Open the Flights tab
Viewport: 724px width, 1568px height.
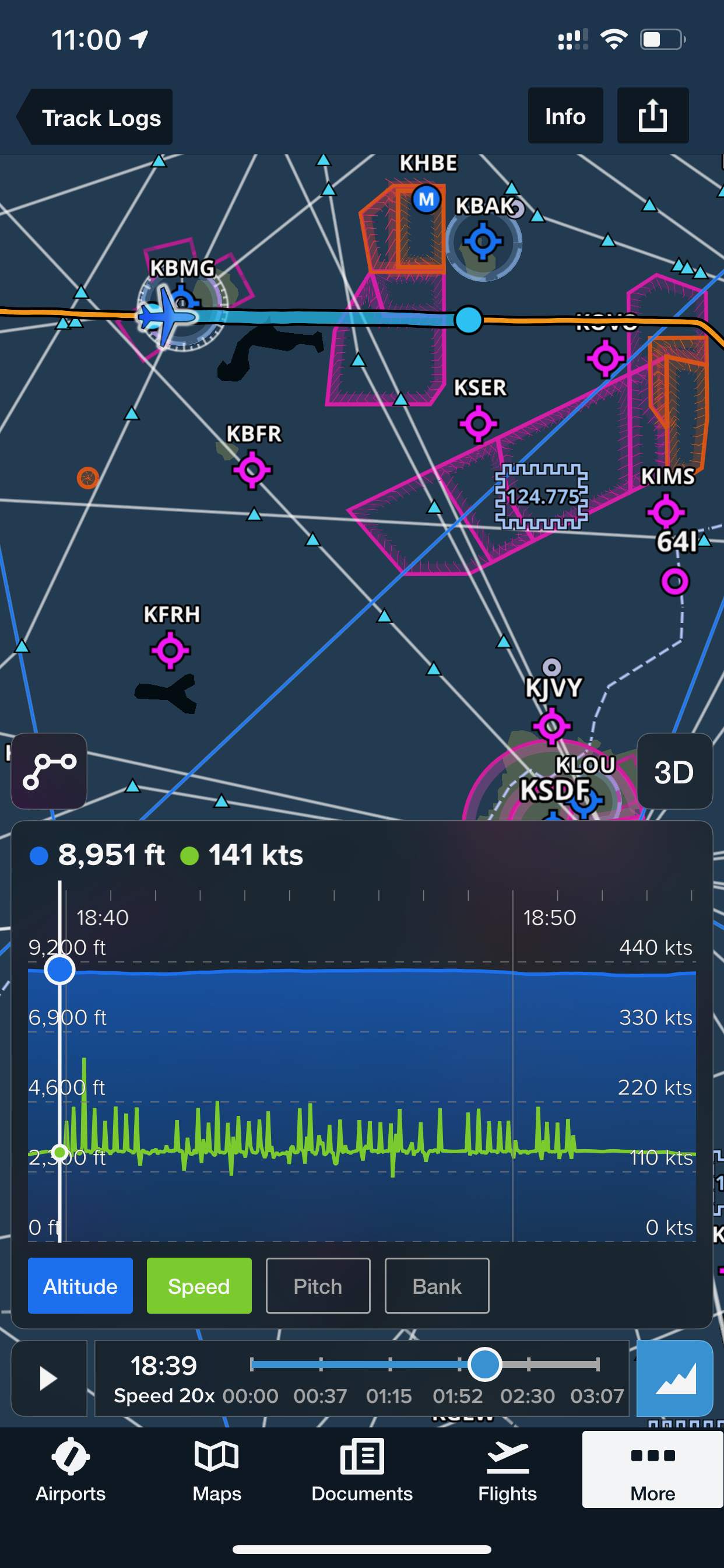(x=507, y=1471)
